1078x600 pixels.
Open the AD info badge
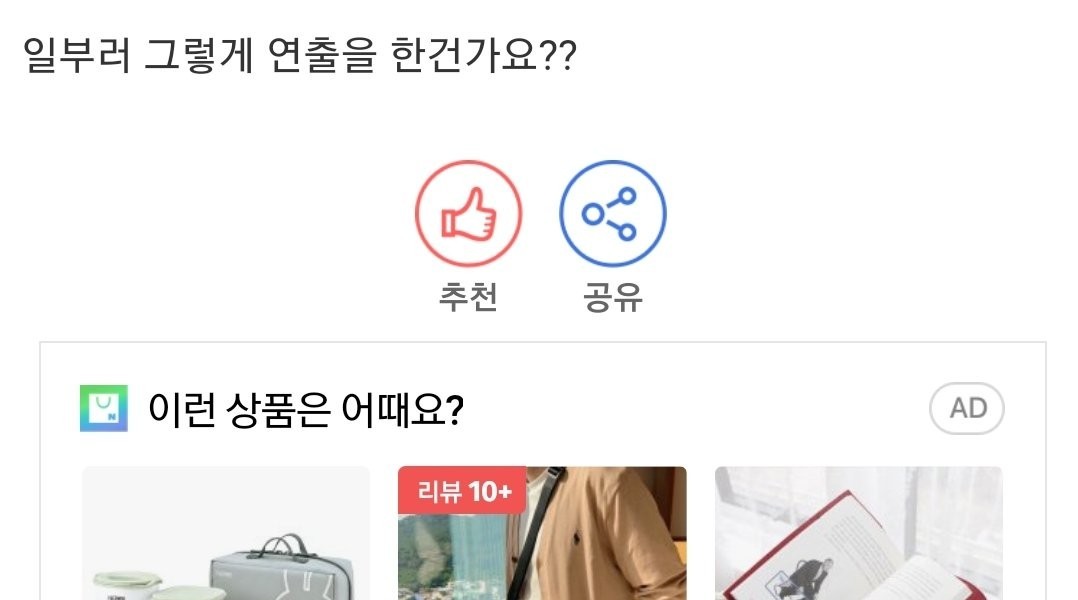pyautogui.click(x=966, y=409)
